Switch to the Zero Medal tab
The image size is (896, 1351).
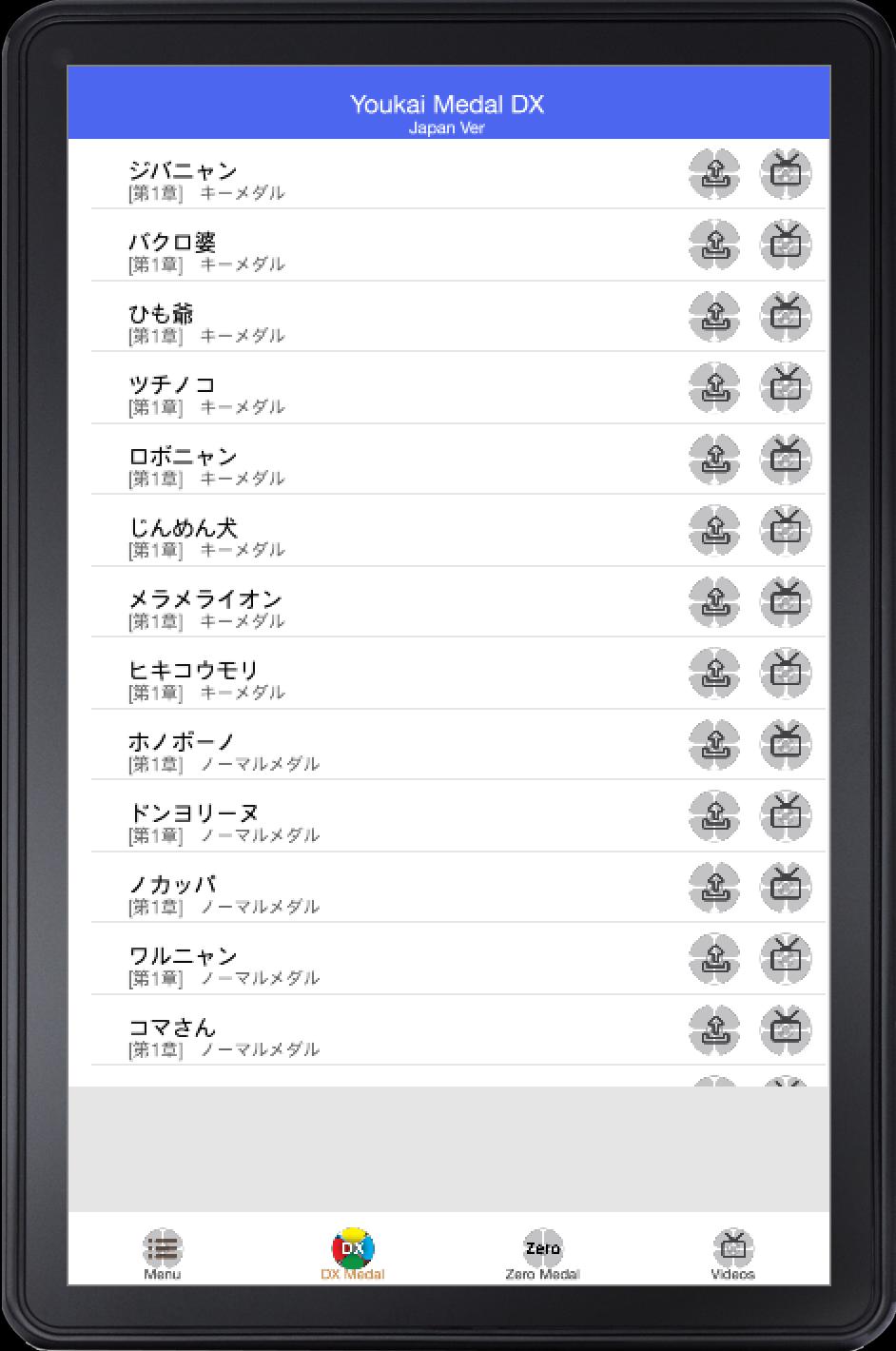pos(542,1253)
